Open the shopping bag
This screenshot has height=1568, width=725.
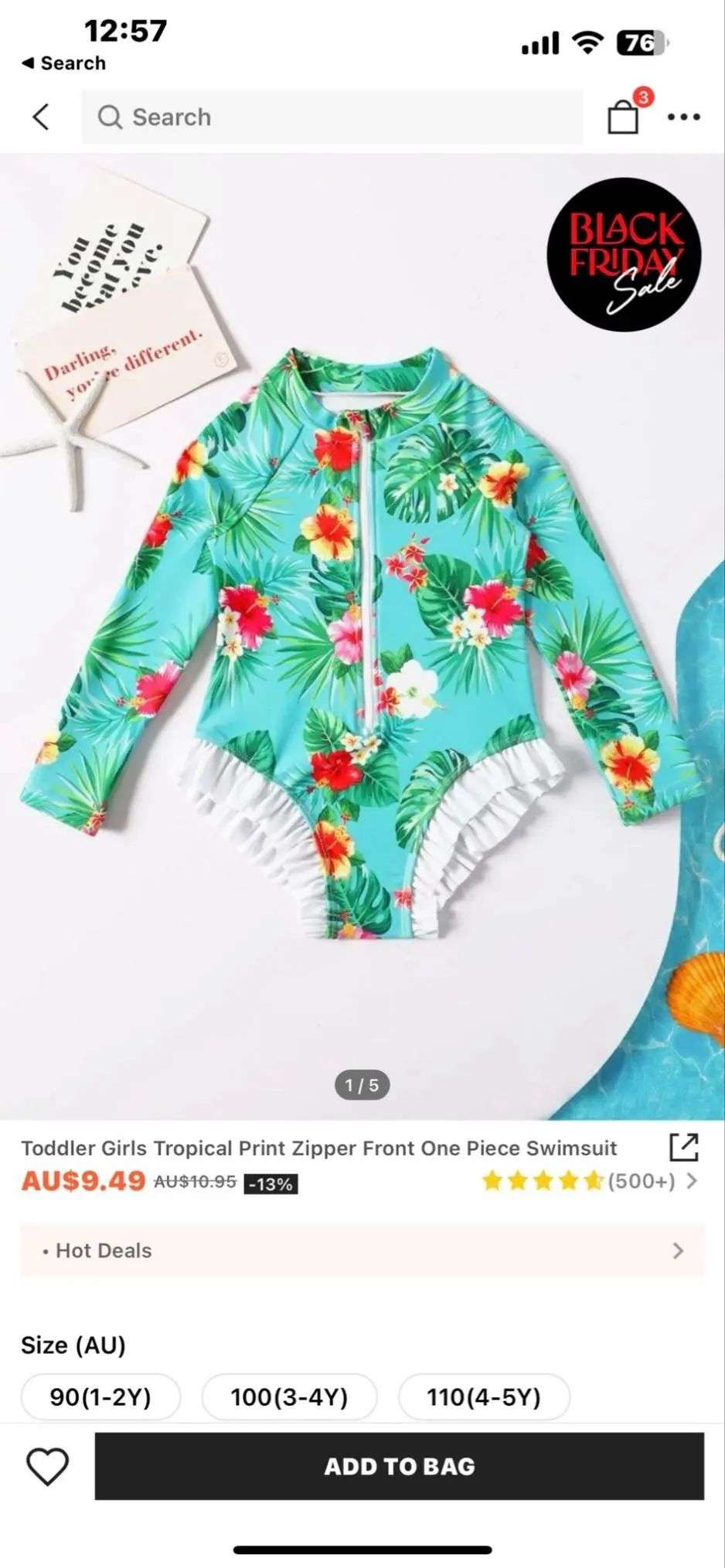[624, 117]
